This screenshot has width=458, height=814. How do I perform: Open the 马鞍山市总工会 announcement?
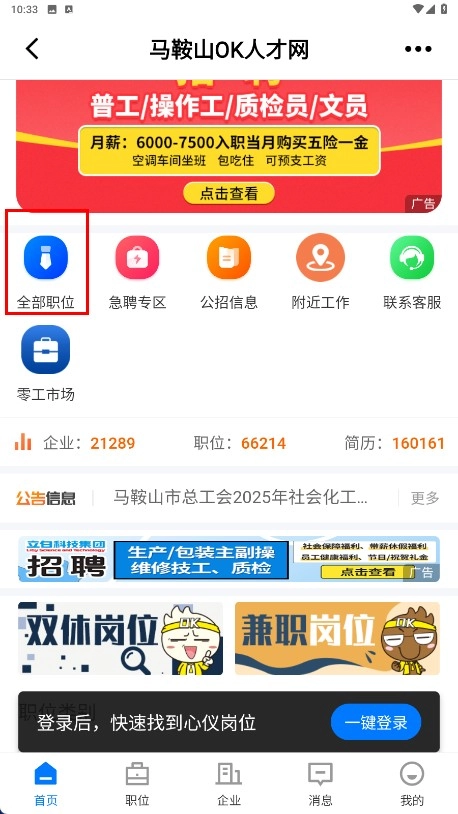(x=240, y=498)
